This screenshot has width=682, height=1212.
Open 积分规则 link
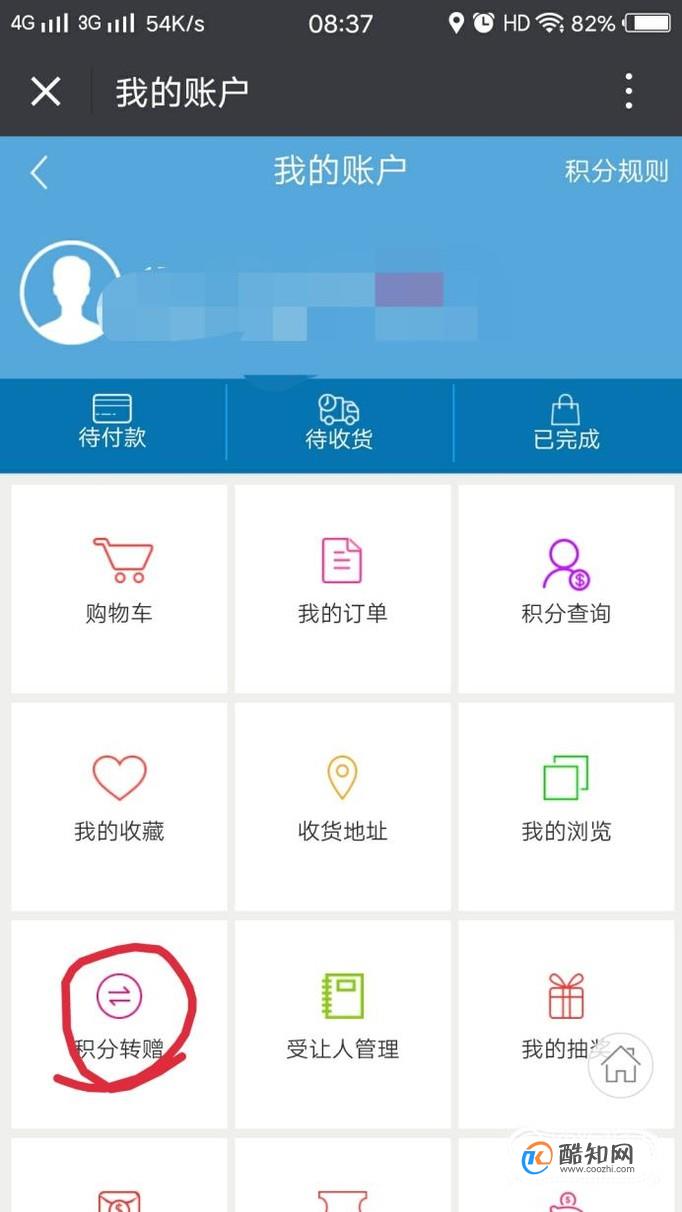click(x=615, y=171)
